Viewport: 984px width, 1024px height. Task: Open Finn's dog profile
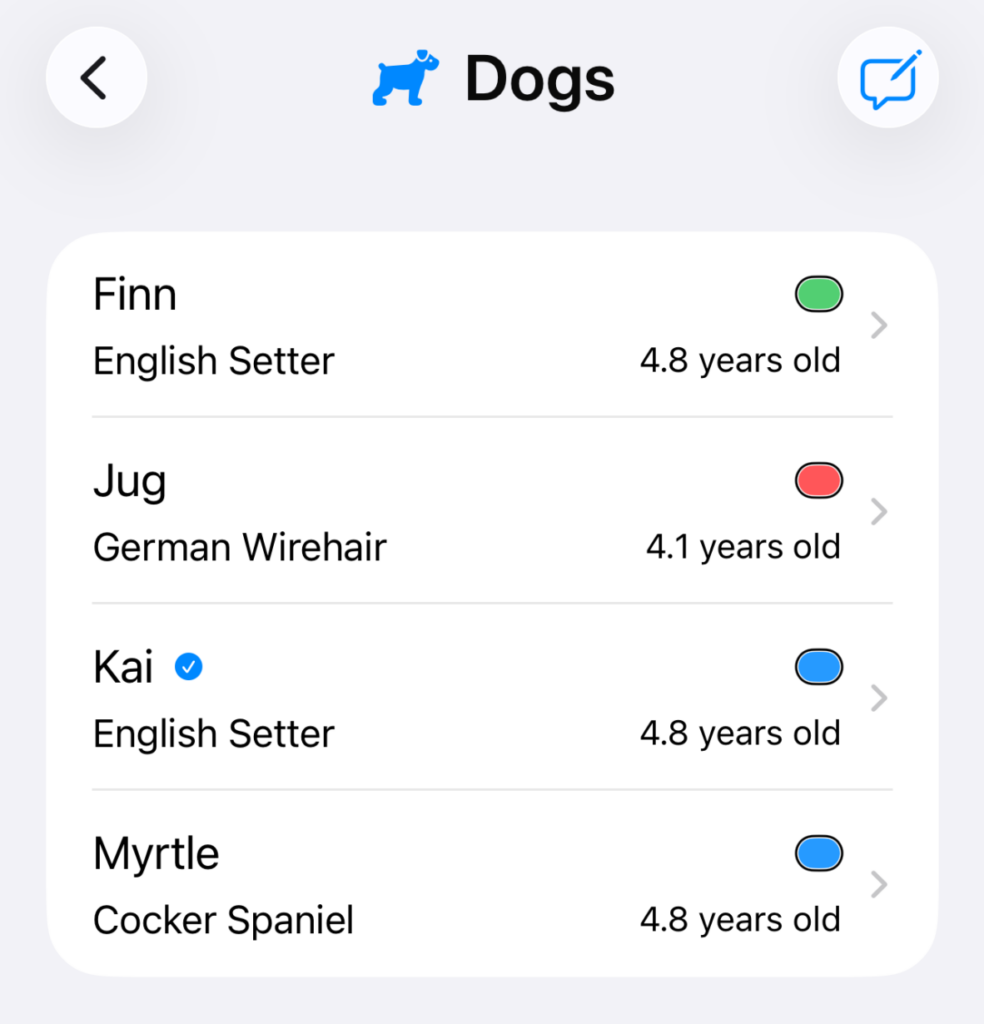click(x=490, y=326)
